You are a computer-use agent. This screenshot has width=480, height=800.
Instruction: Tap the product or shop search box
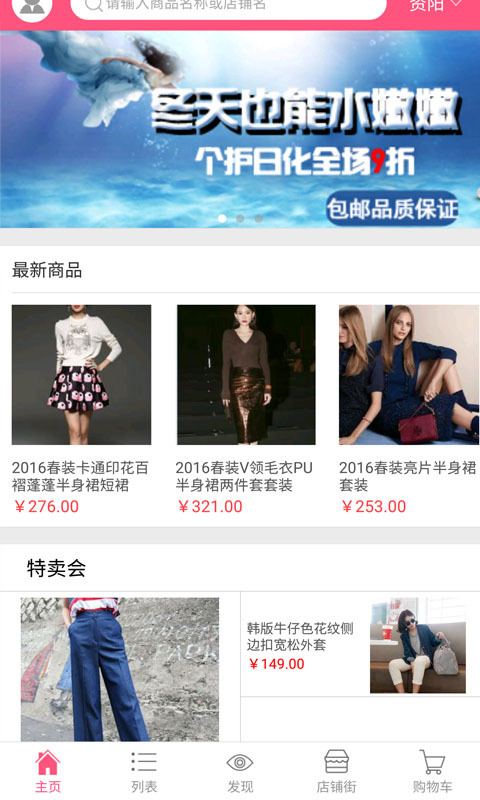[x=228, y=8]
